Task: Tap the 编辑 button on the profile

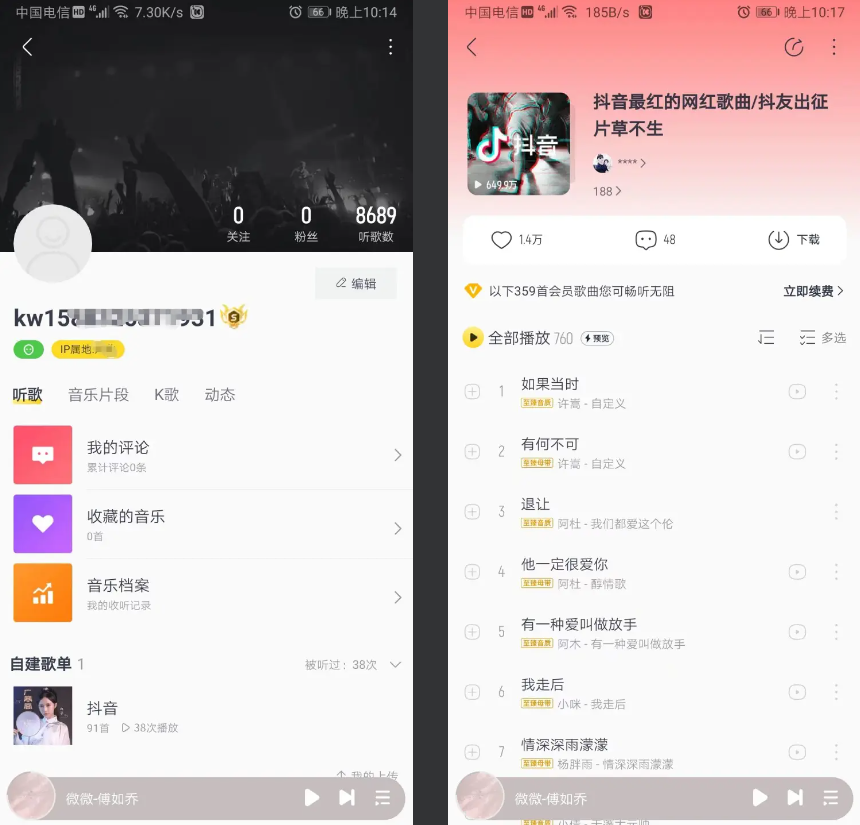Action: [356, 284]
